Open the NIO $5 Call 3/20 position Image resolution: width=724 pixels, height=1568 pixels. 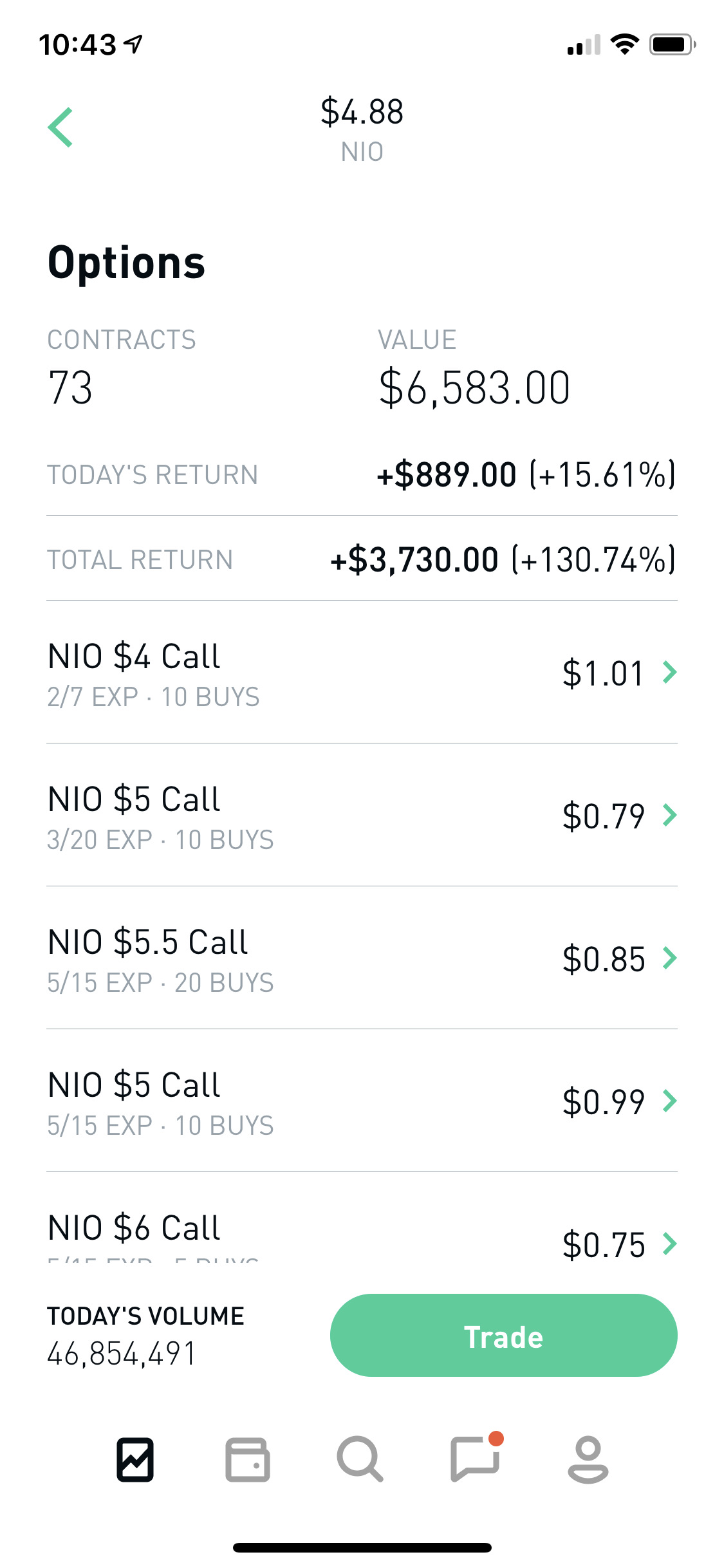(x=362, y=816)
